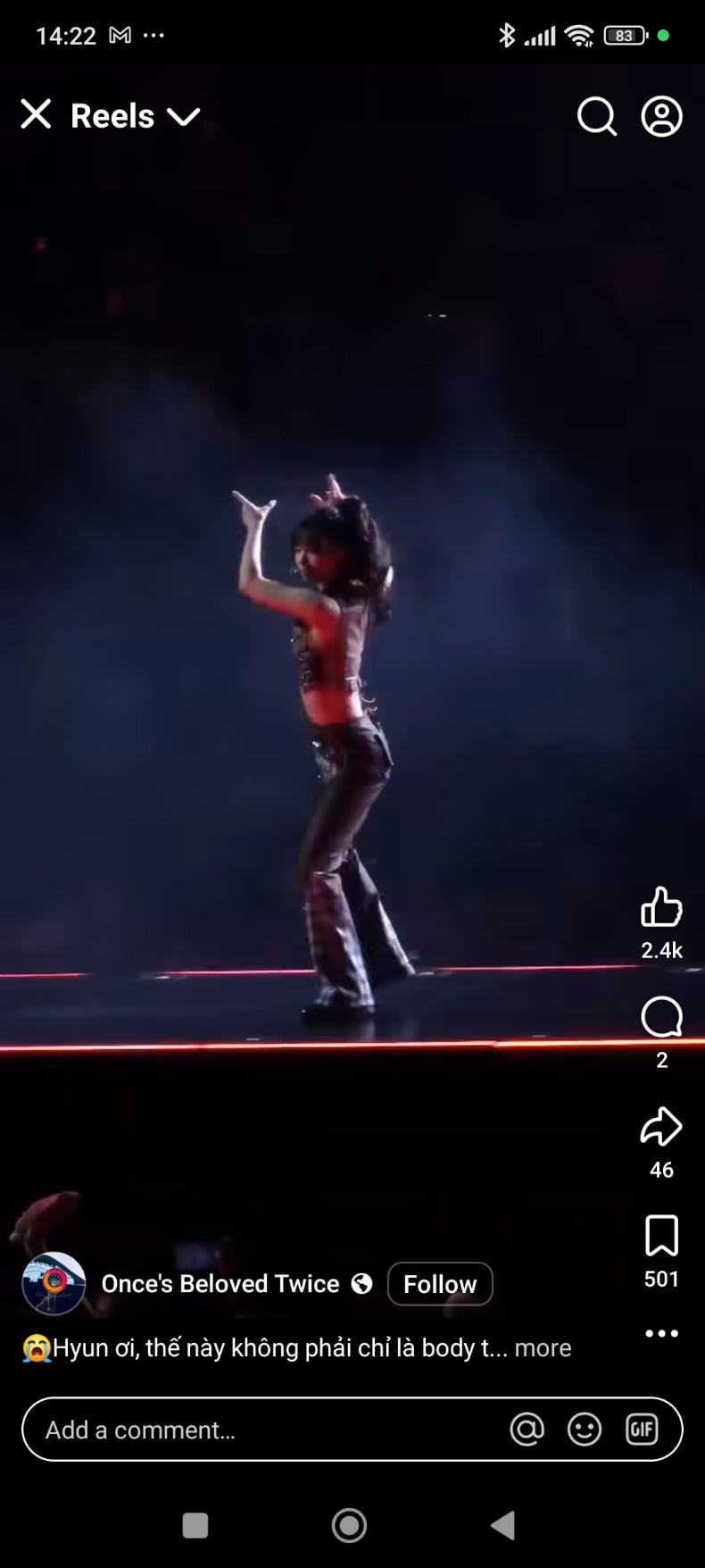Share this reel

click(x=661, y=1126)
